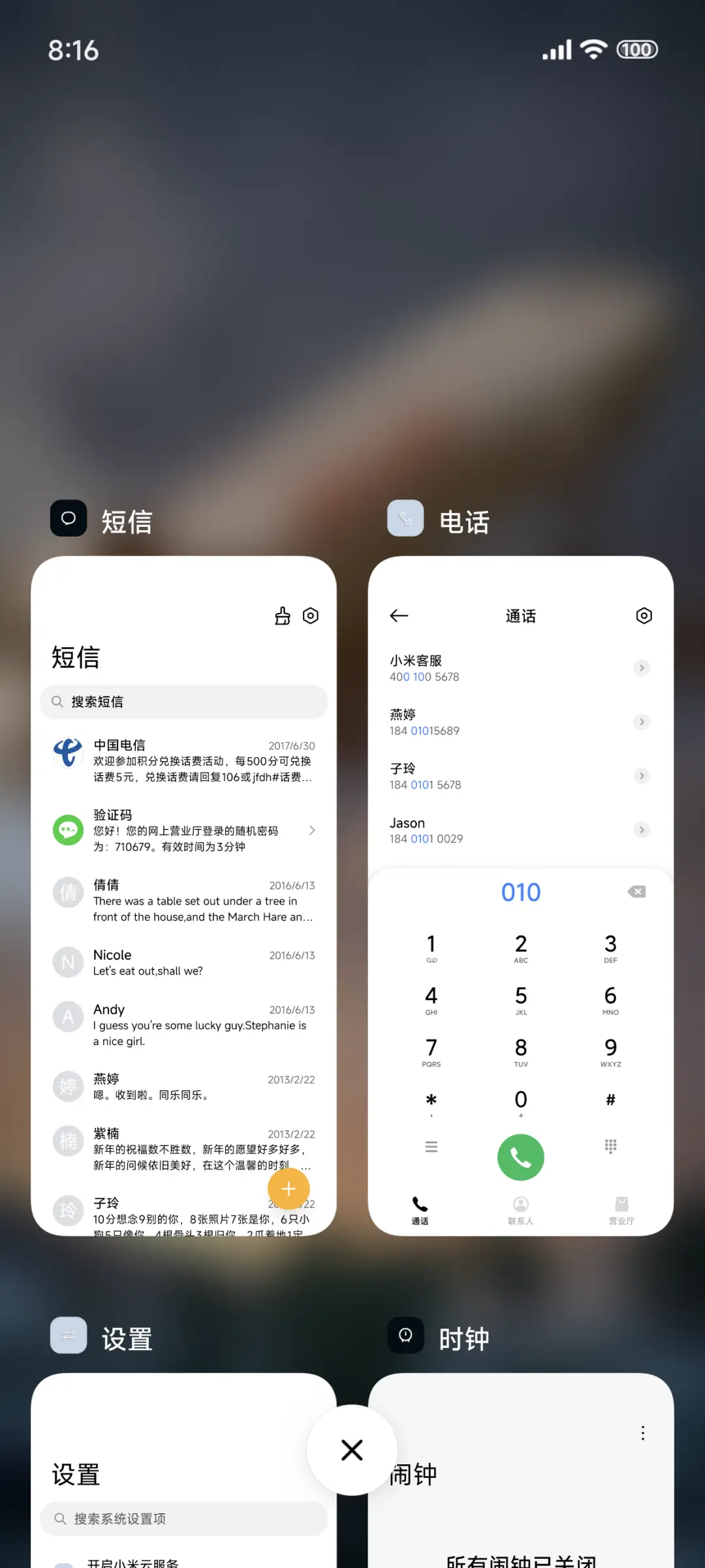Tap the backspace icon to delete dialed digit
705x1568 pixels.
[x=636, y=891]
